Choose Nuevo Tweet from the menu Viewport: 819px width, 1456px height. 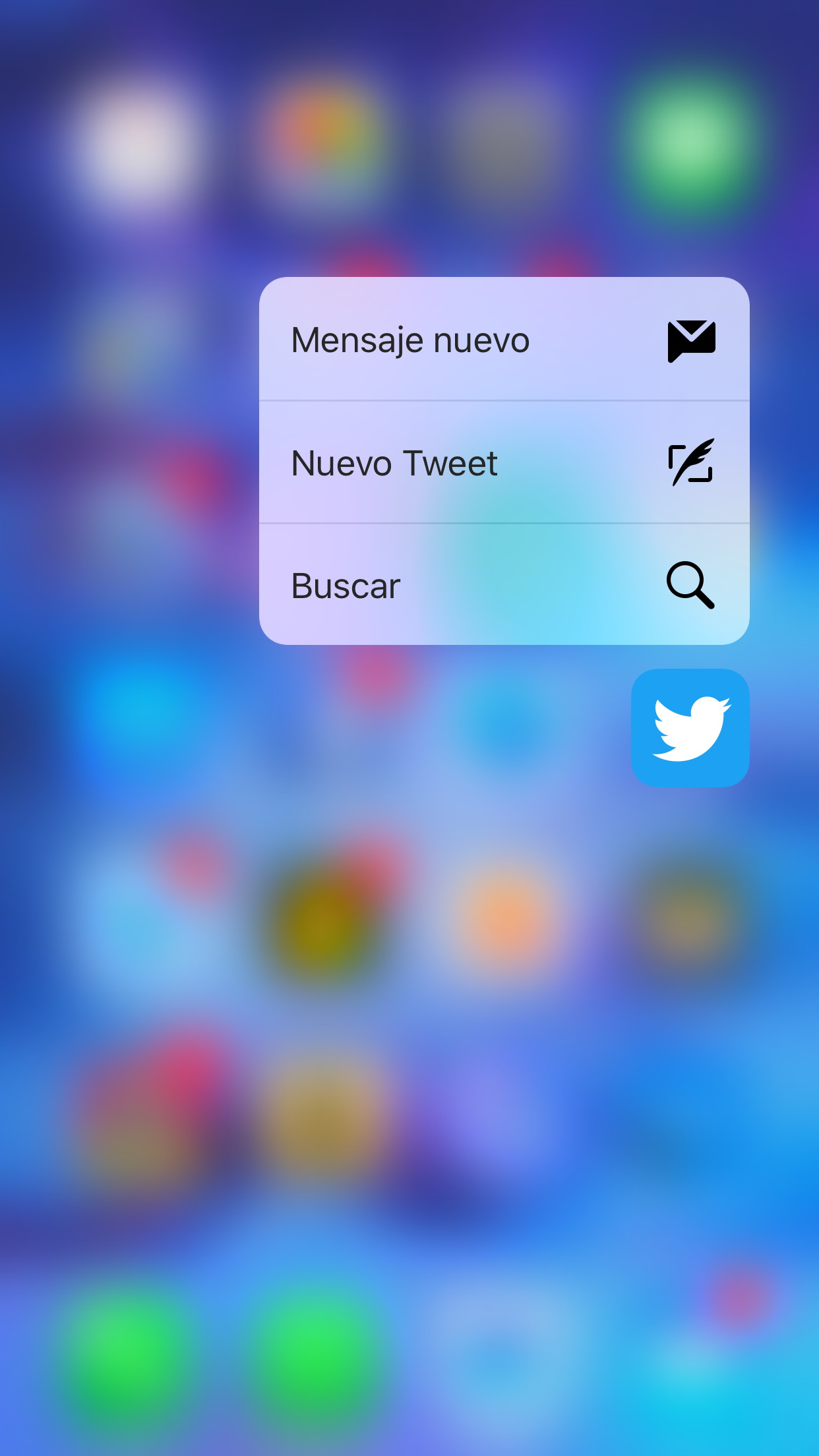tap(504, 462)
